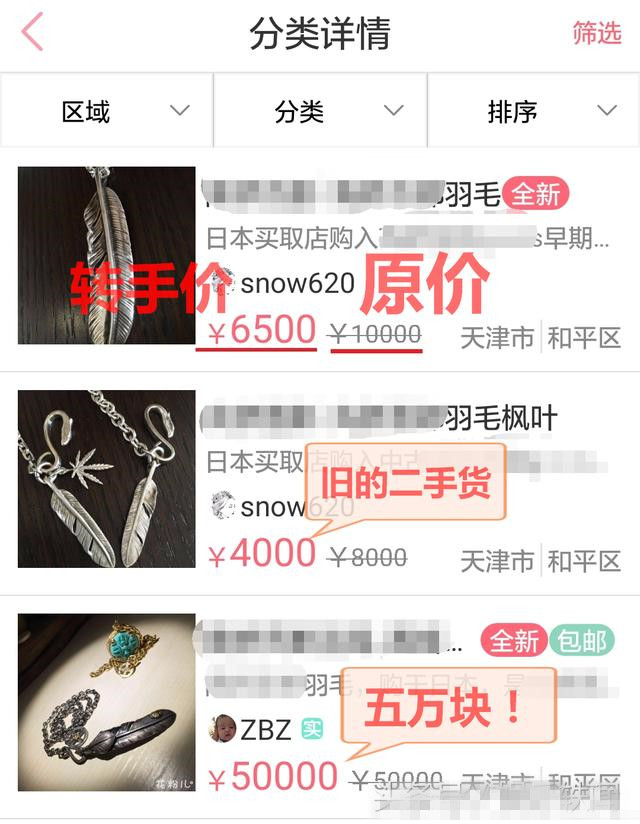The height and width of the screenshot is (824, 640).
Task: Expand the 排序 sorting dropdown
Action: [533, 111]
